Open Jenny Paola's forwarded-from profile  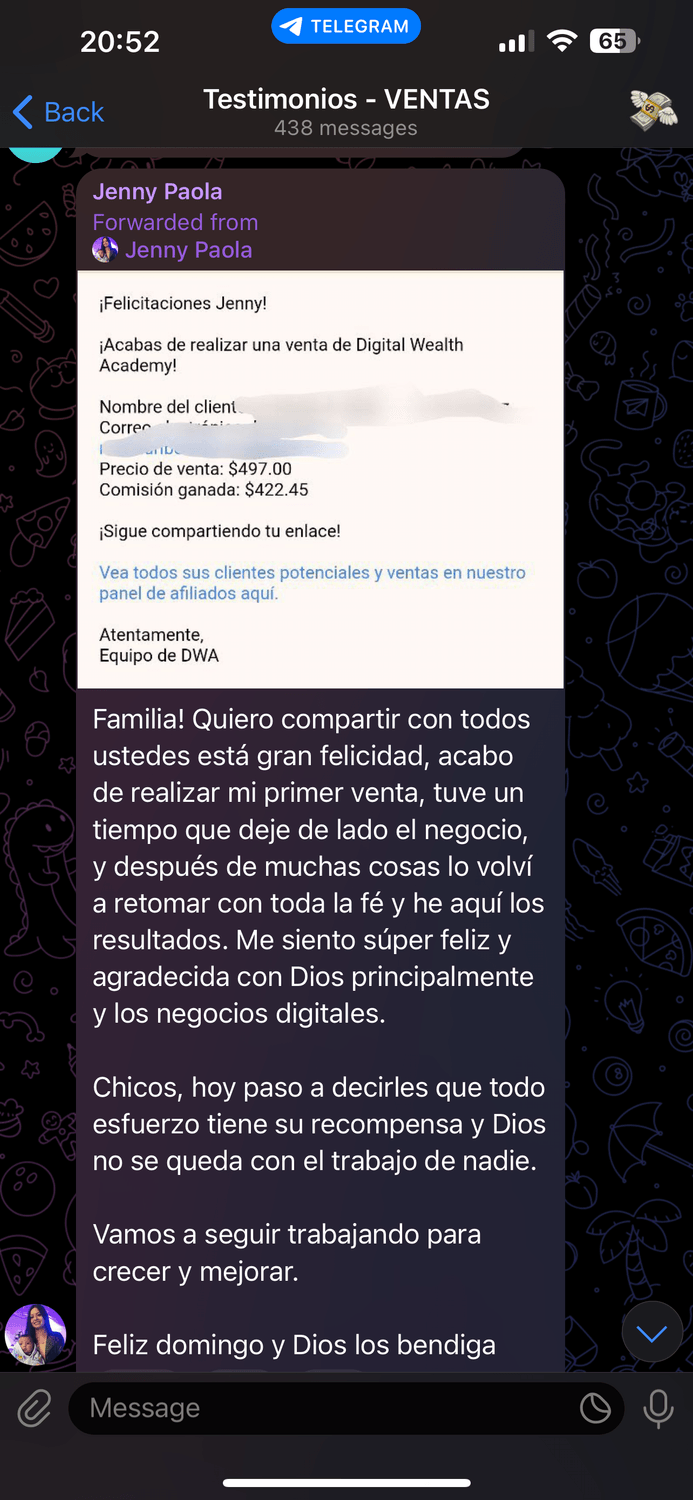pos(187,250)
